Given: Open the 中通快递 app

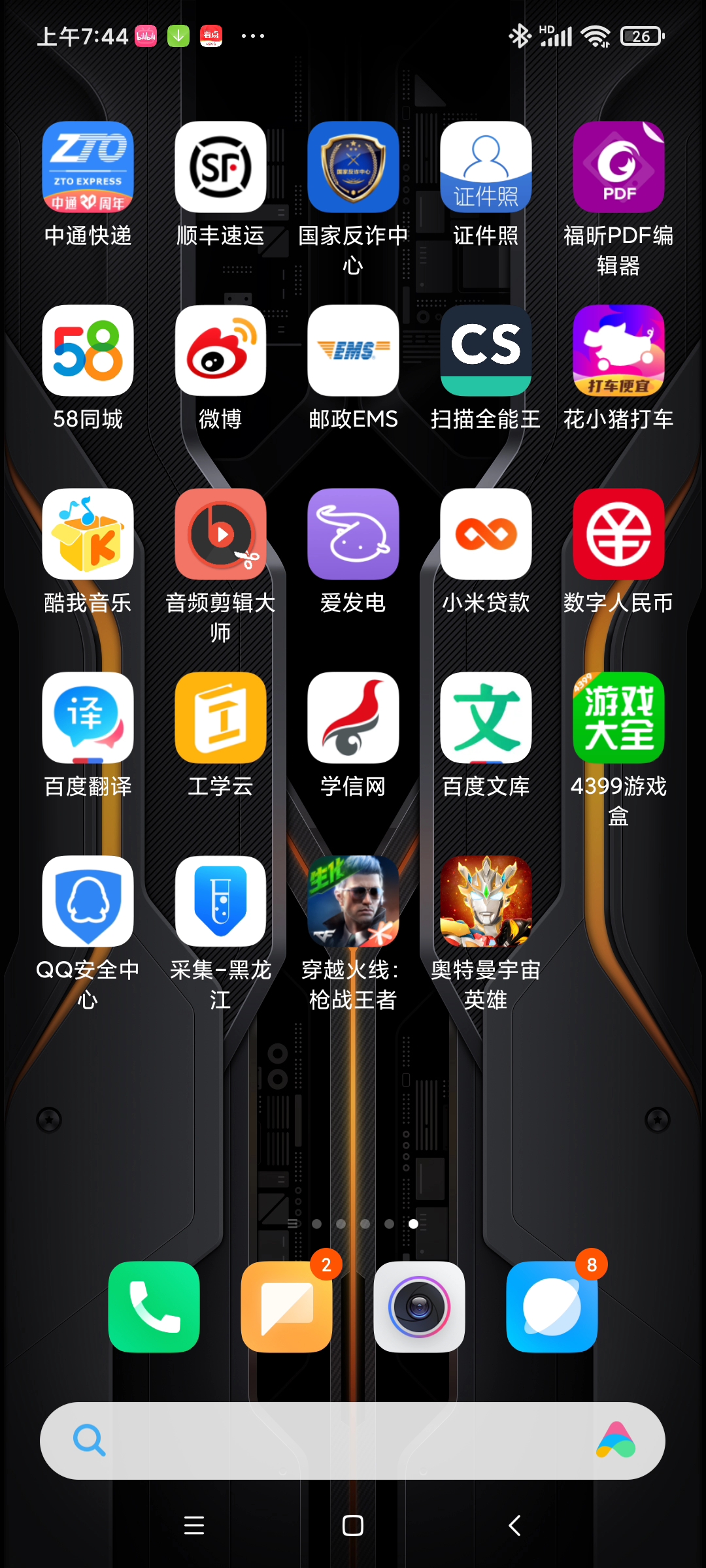Looking at the screenshot, I should [x=88, y=167].
